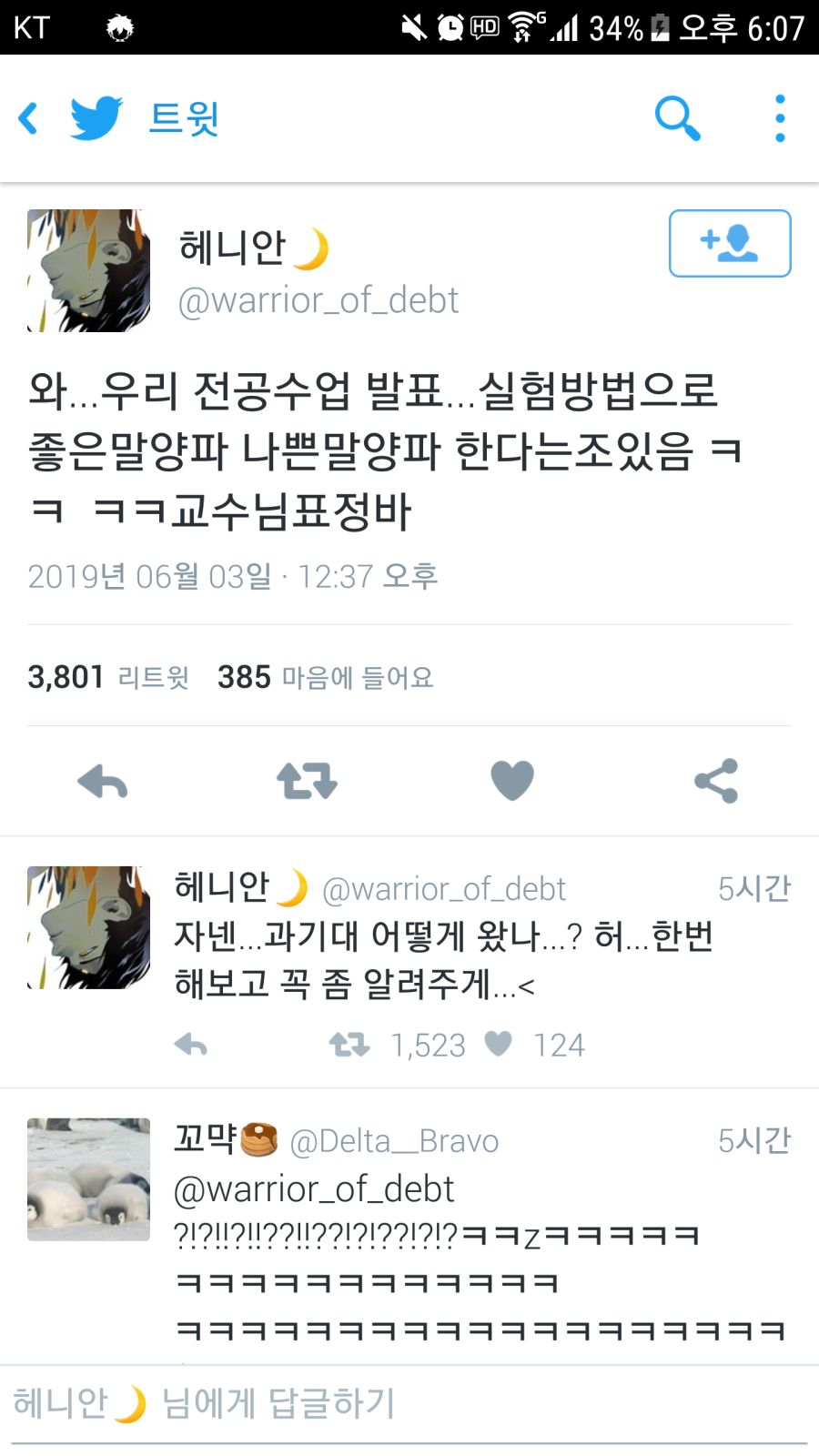Tap the 님에게 답글하기 reply field

409,1403
